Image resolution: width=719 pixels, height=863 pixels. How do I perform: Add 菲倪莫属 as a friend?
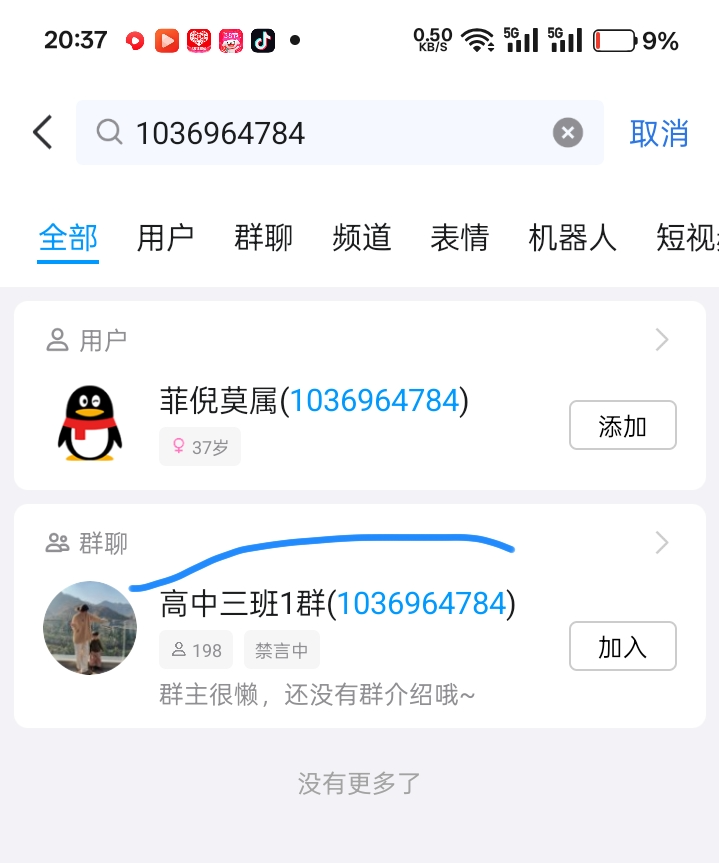(622, 426)
